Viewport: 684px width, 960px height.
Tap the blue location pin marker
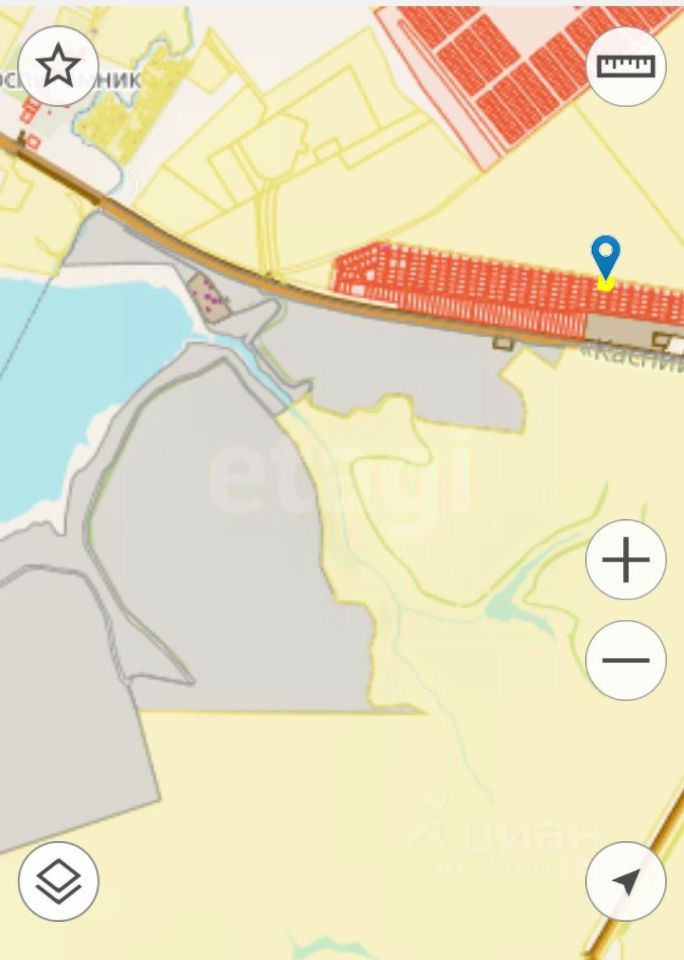pos(606,258)
